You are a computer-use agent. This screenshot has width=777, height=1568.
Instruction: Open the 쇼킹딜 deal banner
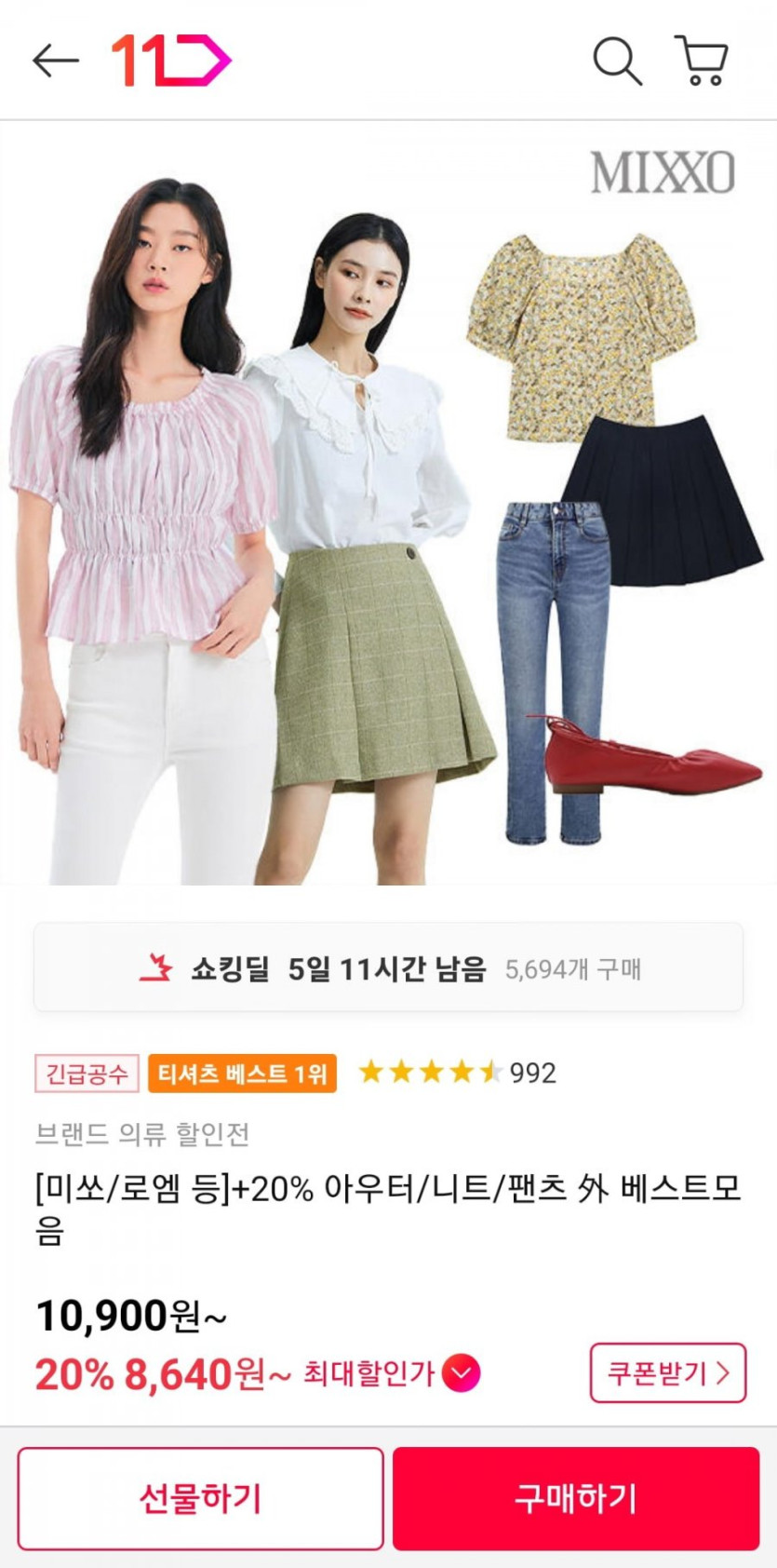click(x=388, y=968)
